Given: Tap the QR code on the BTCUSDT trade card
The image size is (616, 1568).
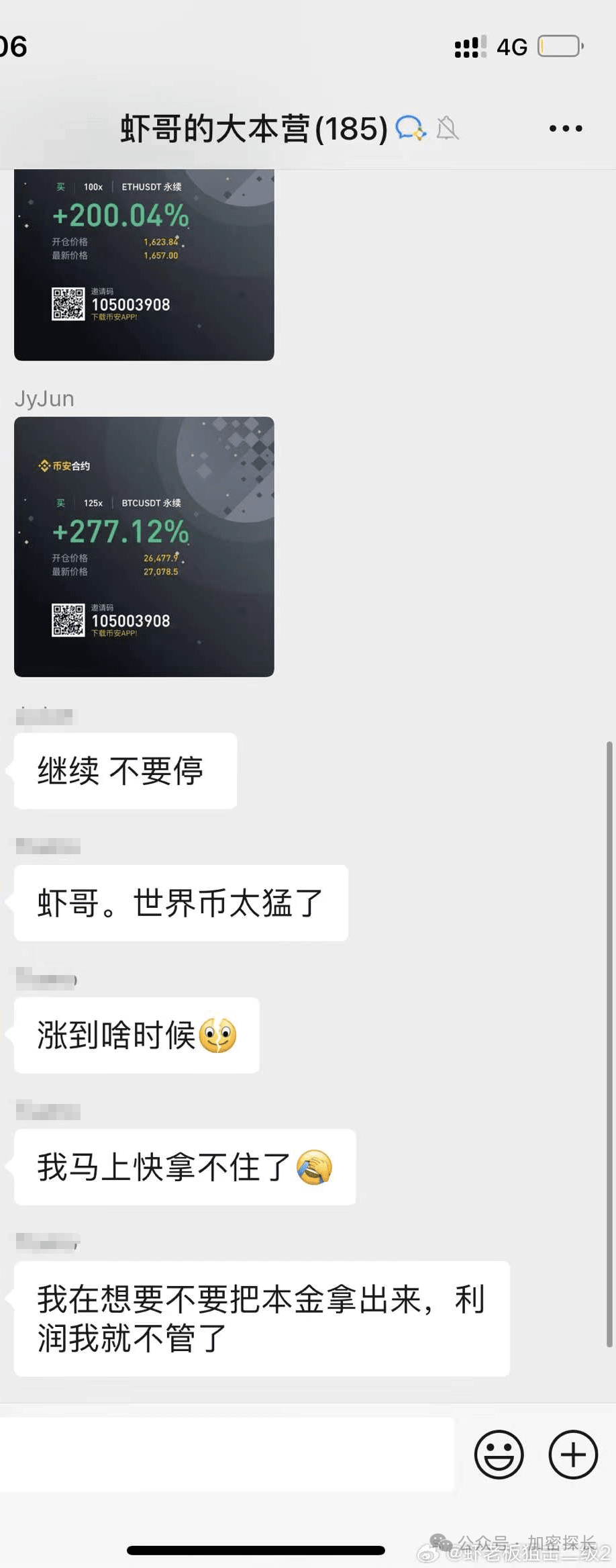Looking at the screenshot, I should [x=66, y=619].
